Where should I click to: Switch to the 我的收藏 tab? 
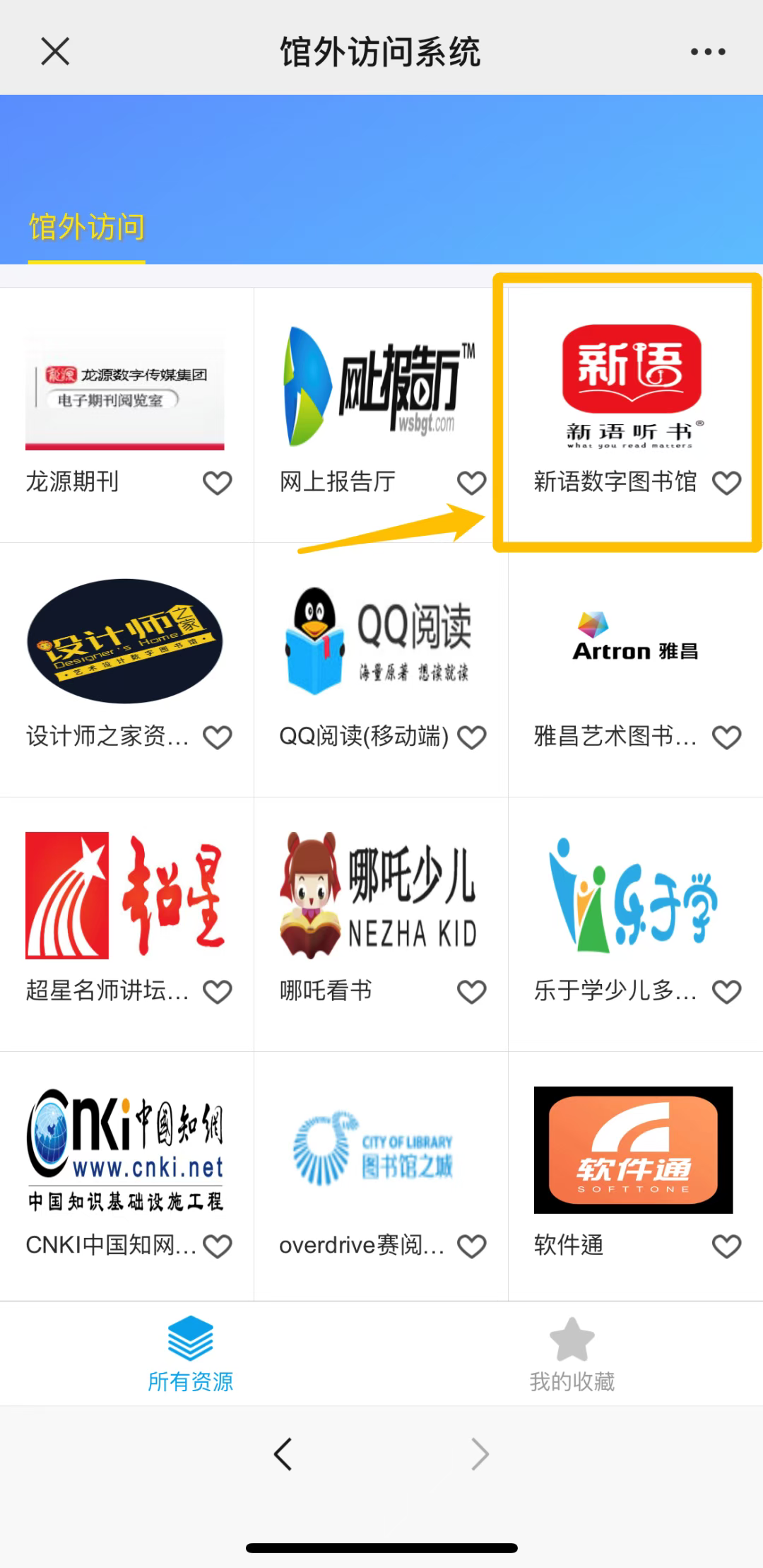572,1354
